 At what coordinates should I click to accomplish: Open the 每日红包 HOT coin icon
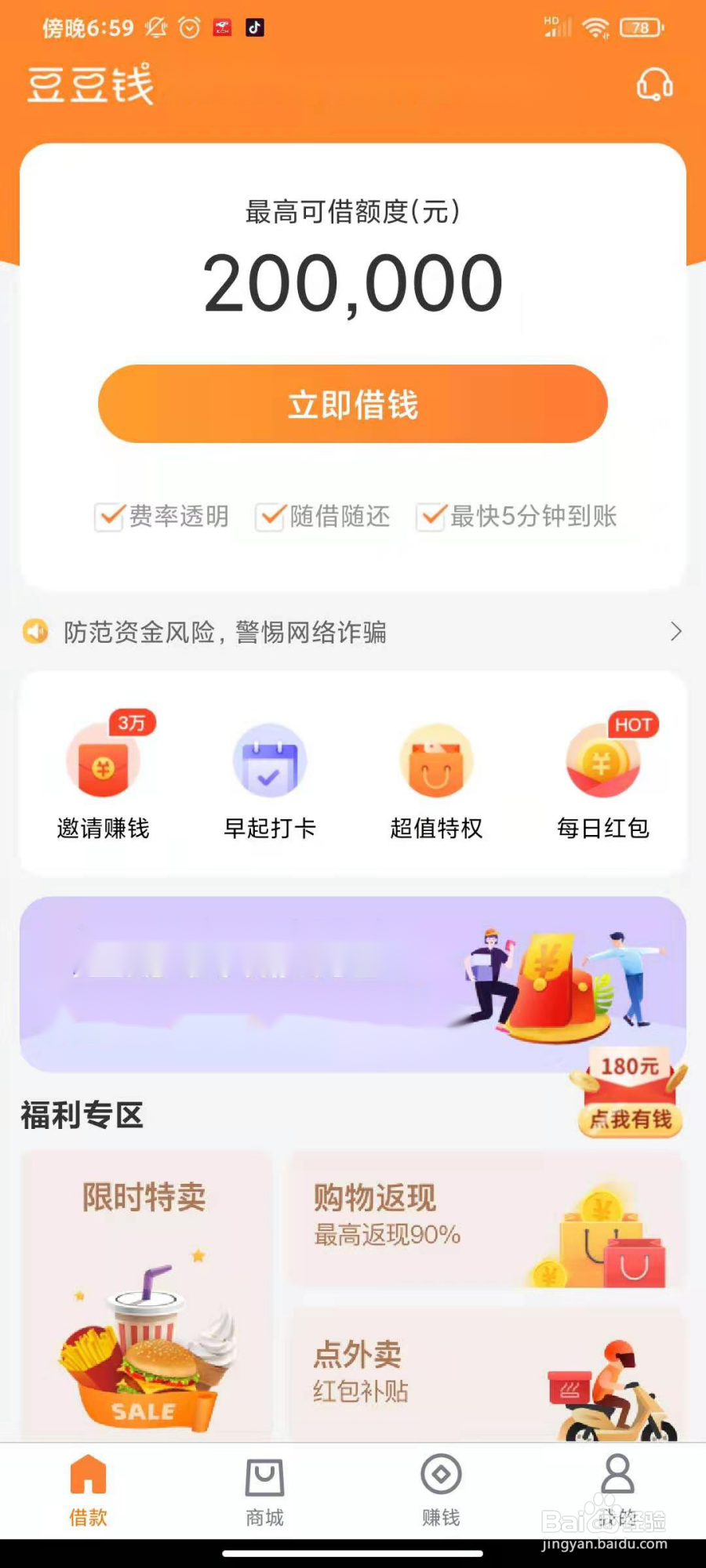(x=602, y=760)
